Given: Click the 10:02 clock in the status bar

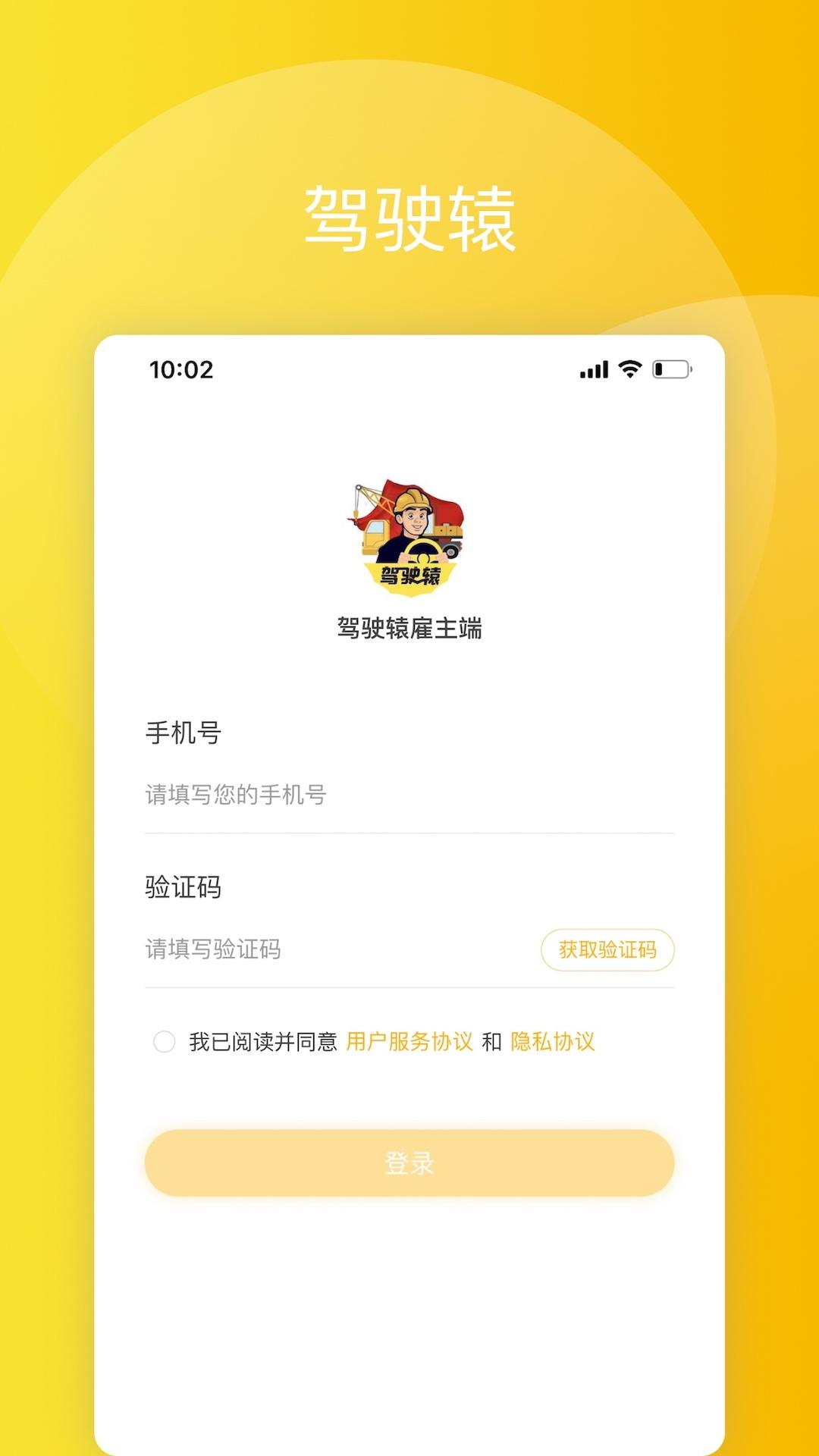Looking at the screenshot, I should (180, 369).
